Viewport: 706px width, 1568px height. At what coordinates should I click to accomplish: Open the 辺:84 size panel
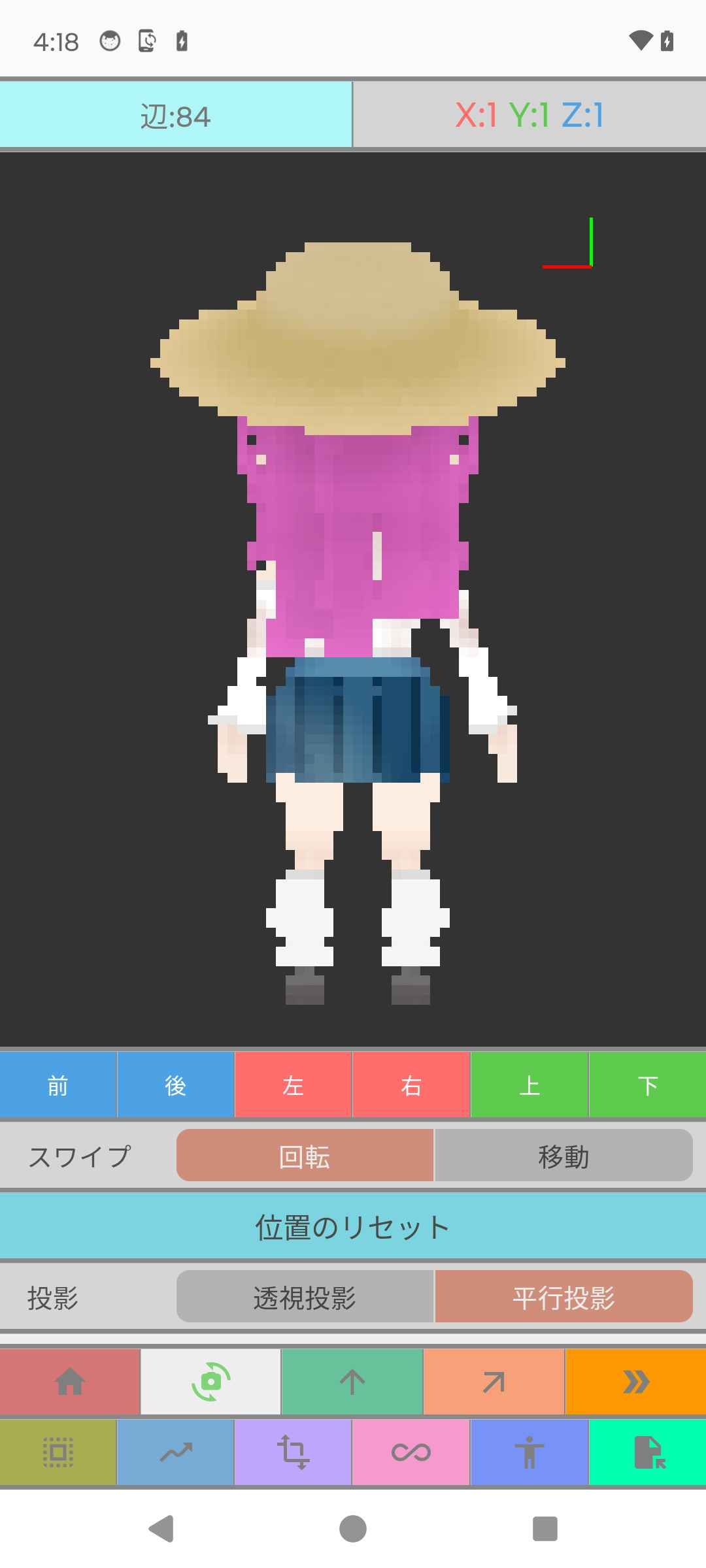[176, 116]
